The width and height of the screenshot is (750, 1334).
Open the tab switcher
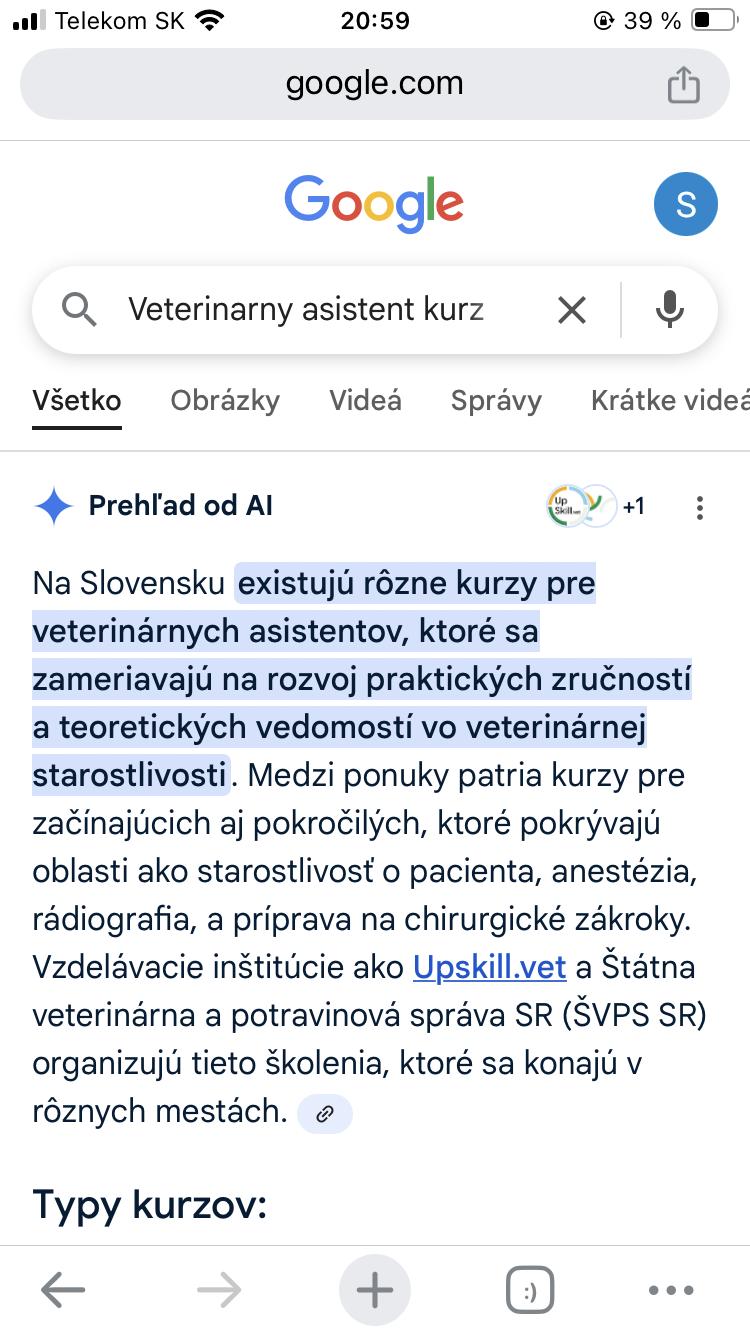click(x=530, y=1290)
